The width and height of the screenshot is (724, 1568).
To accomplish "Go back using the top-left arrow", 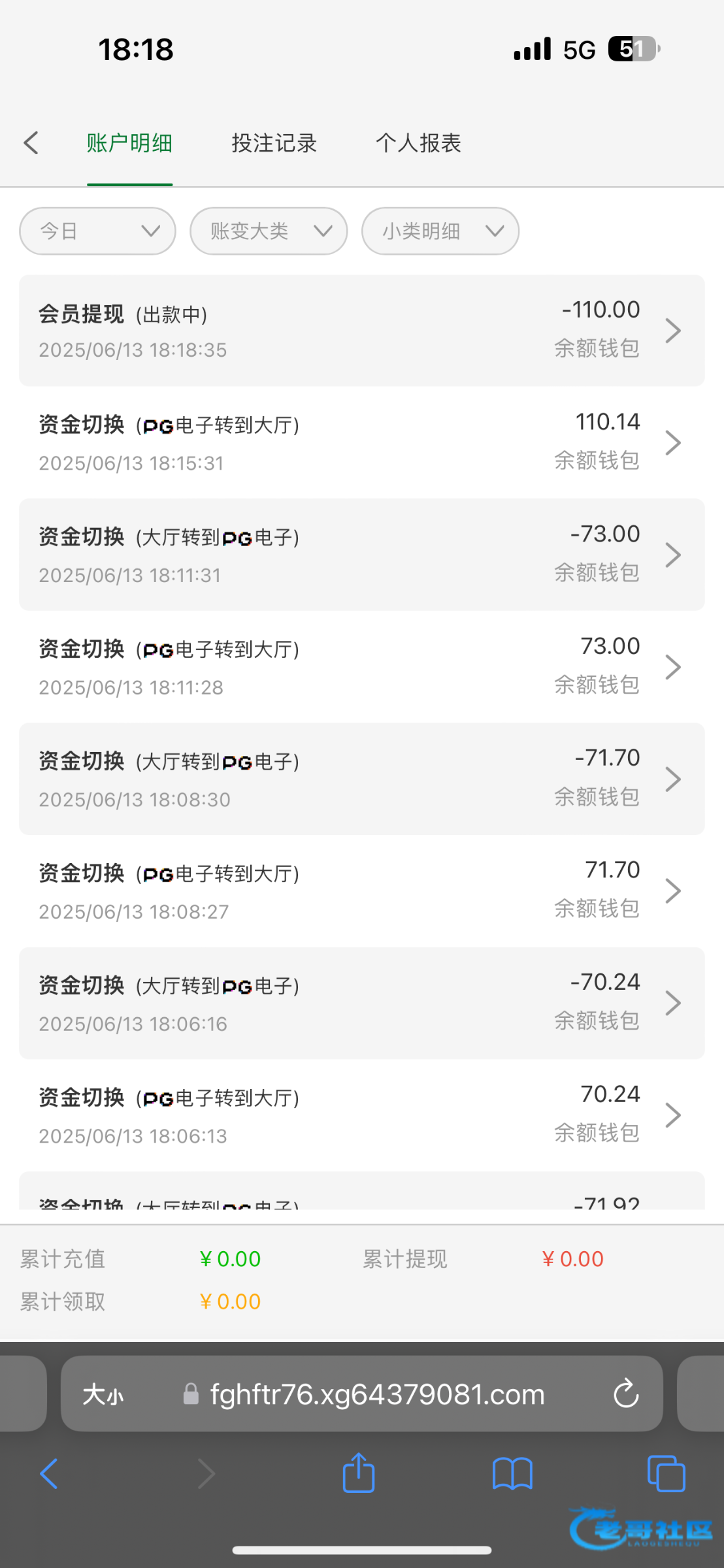I will 31,143.
